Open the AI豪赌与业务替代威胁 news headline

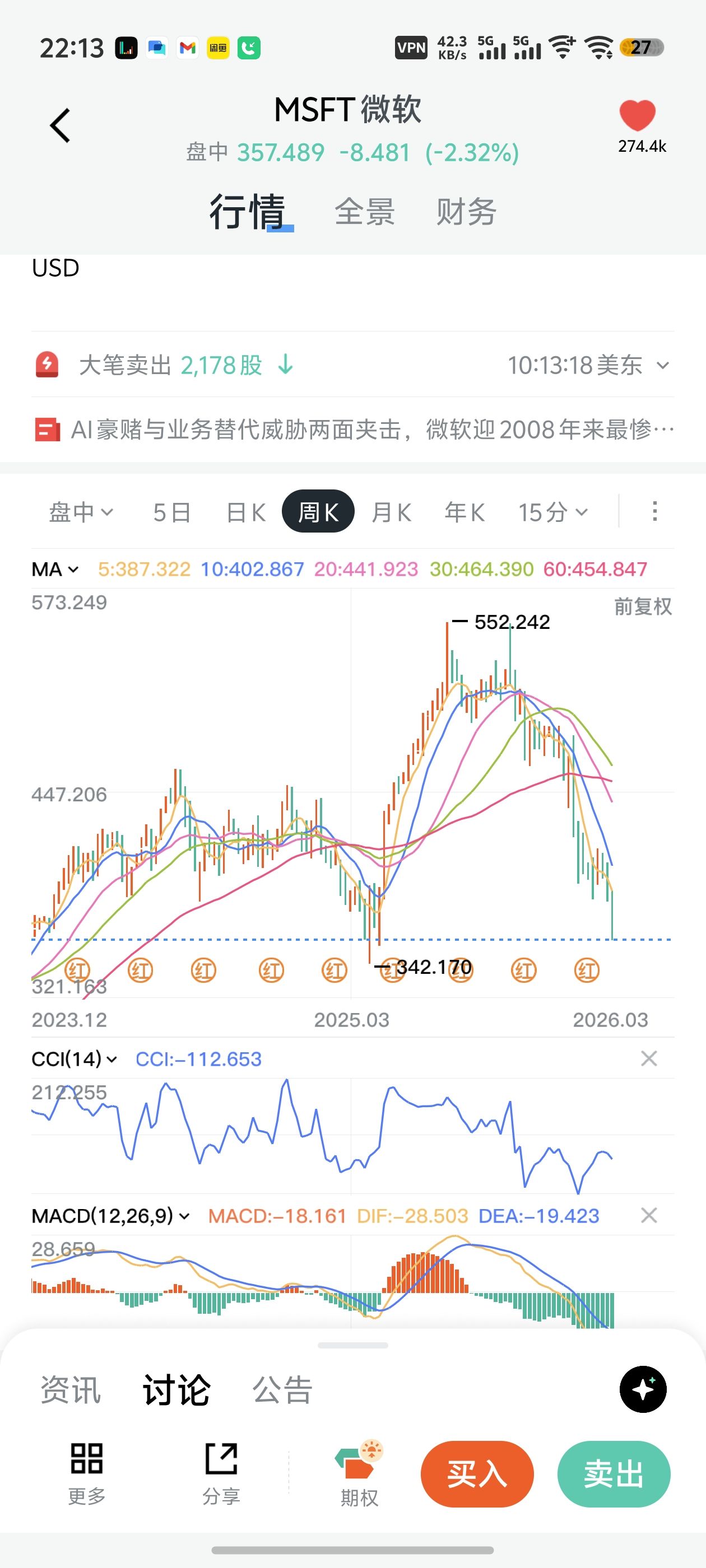pos(354,430)
